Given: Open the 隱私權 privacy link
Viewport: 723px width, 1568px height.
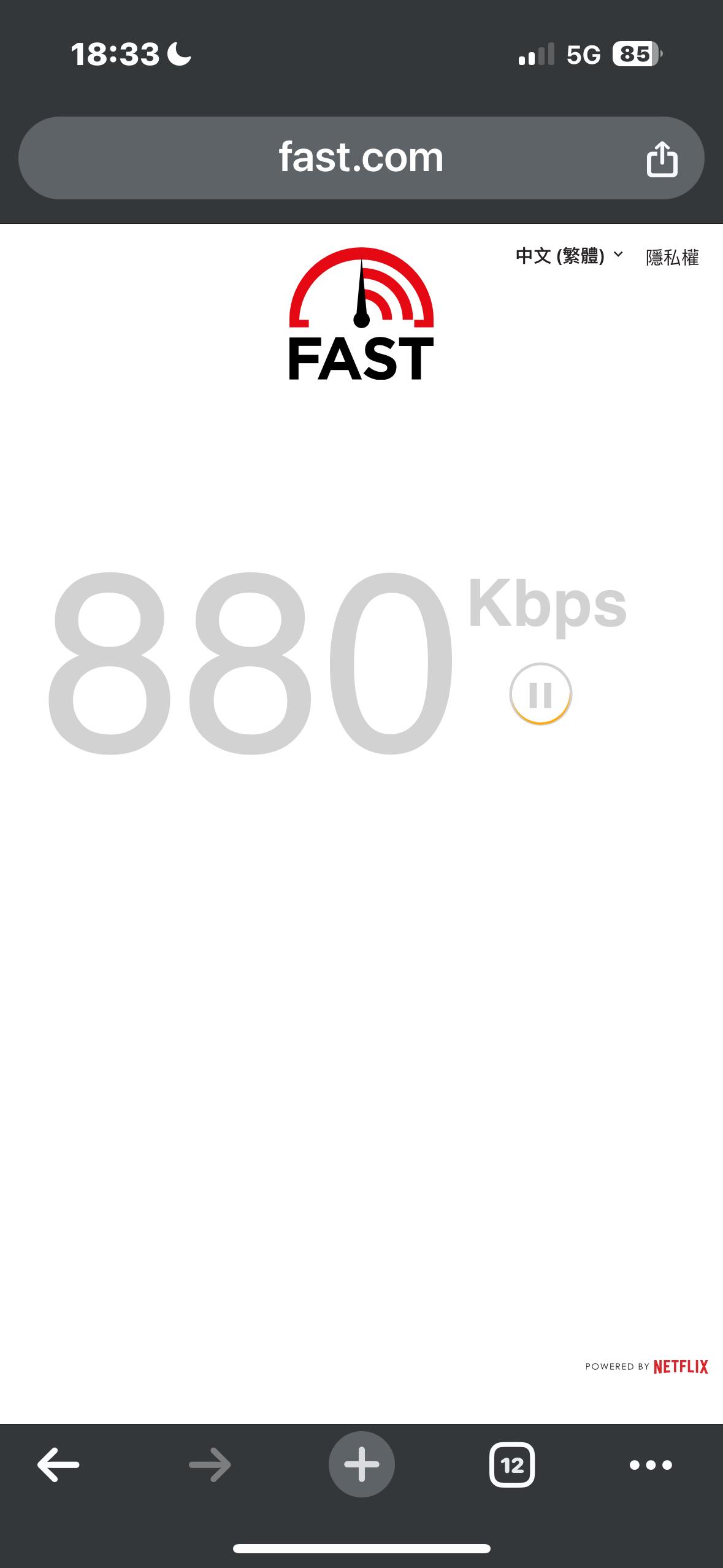Looking at the screenshot, I should 672,257.
